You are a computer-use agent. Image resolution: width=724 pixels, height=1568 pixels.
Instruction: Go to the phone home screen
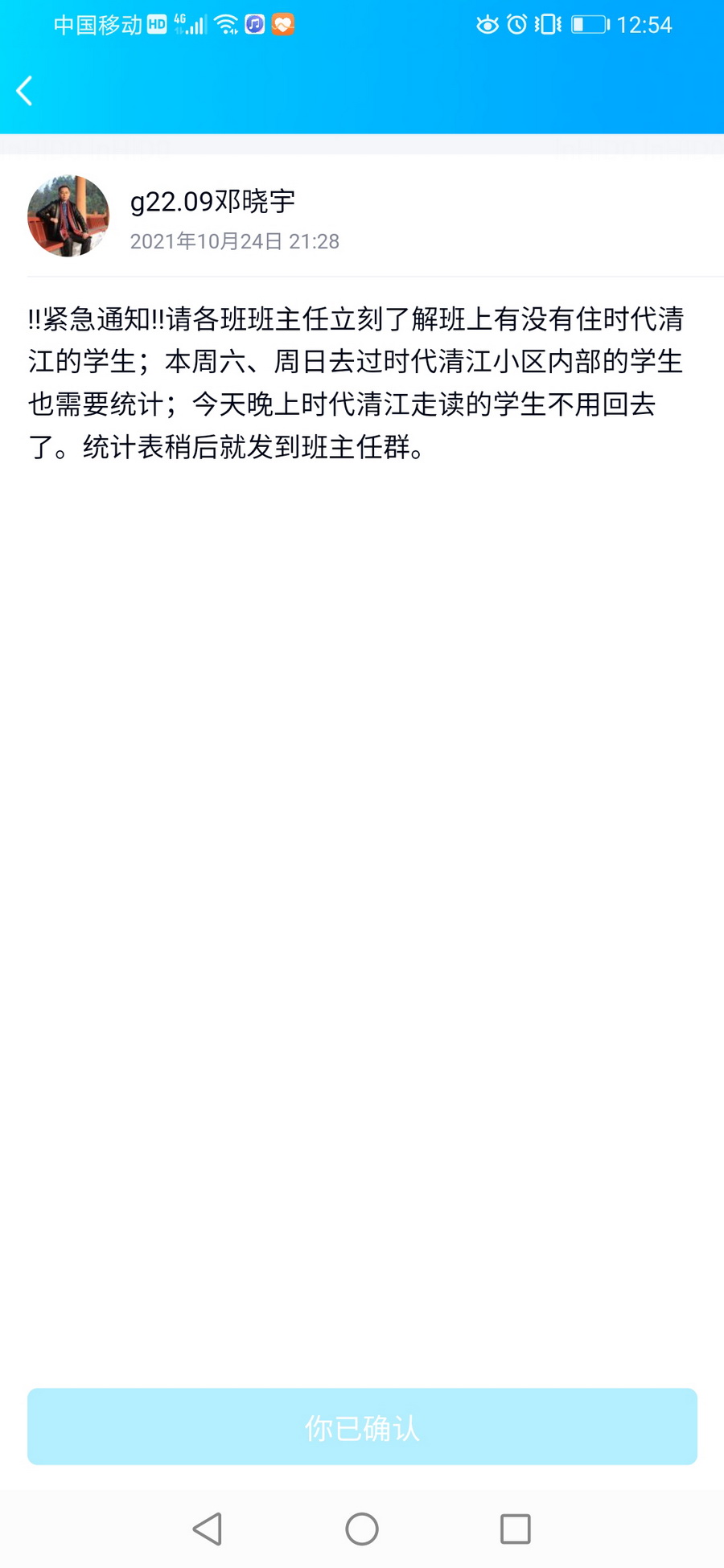click(362, 1529)
